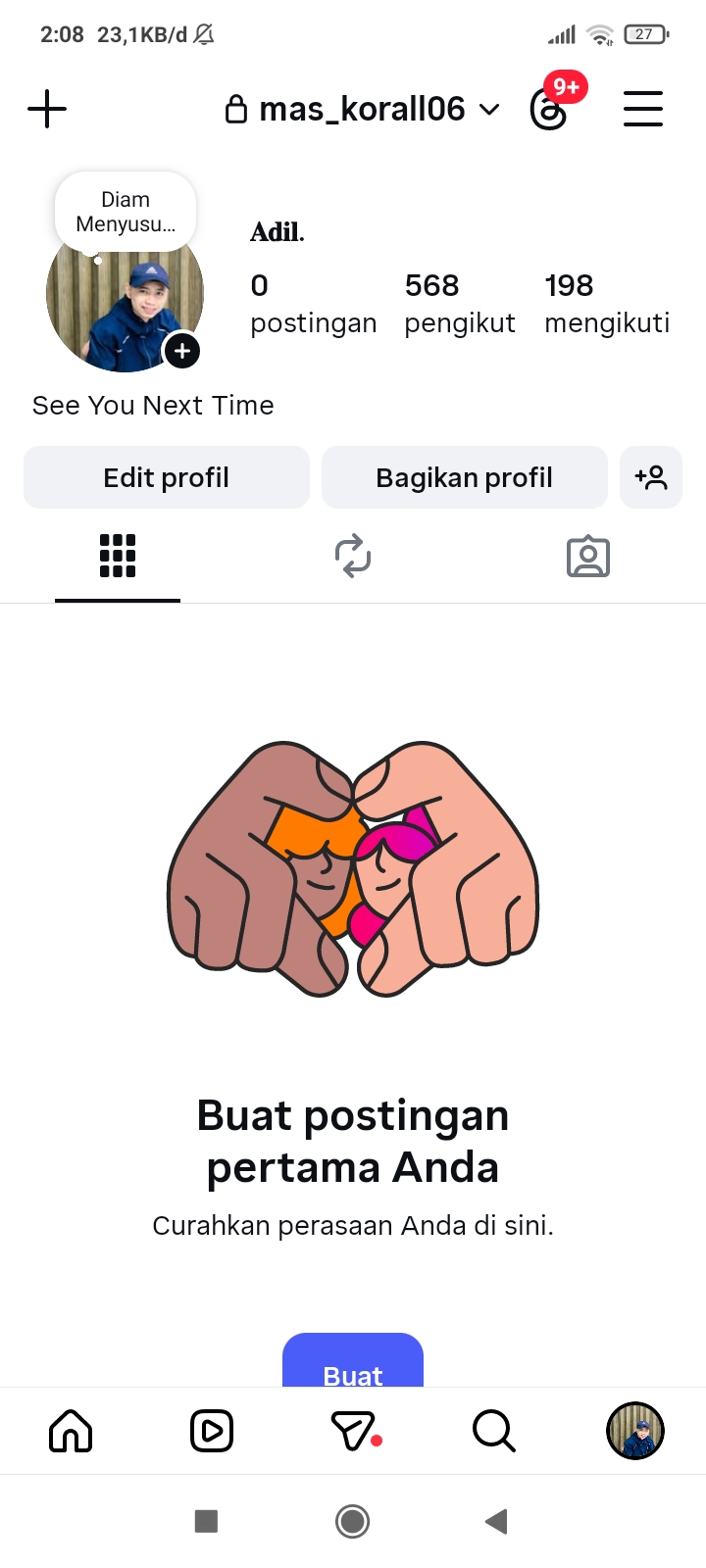Image resolution: width=706 pixels, height=1568 pixels.
Task: View the 198 mengikuti list
Action: [x=606, y=304]
